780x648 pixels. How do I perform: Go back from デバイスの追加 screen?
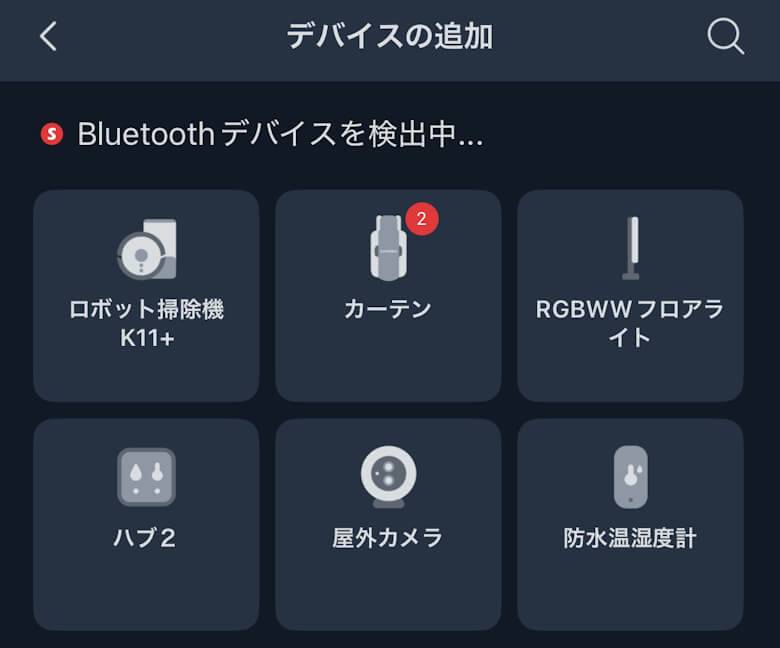(x=48, y=37)
